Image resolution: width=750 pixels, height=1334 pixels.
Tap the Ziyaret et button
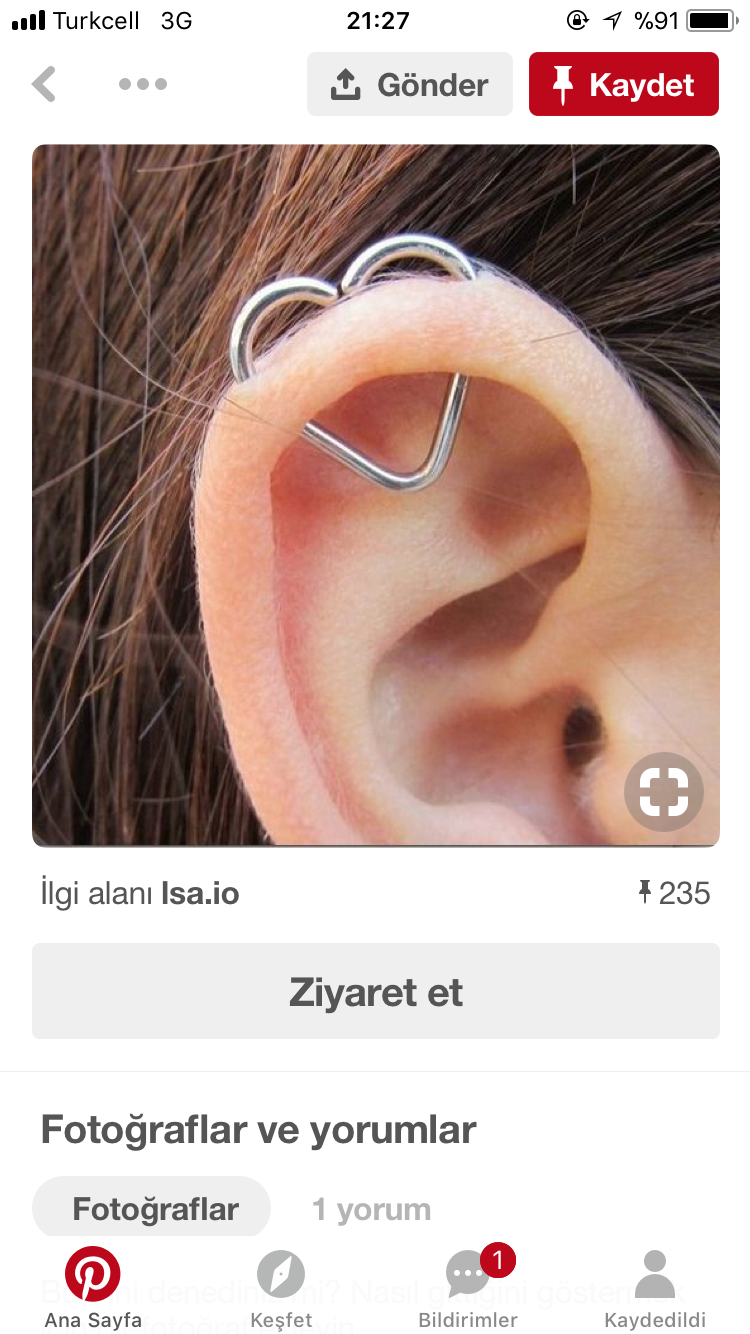point(376,991)
